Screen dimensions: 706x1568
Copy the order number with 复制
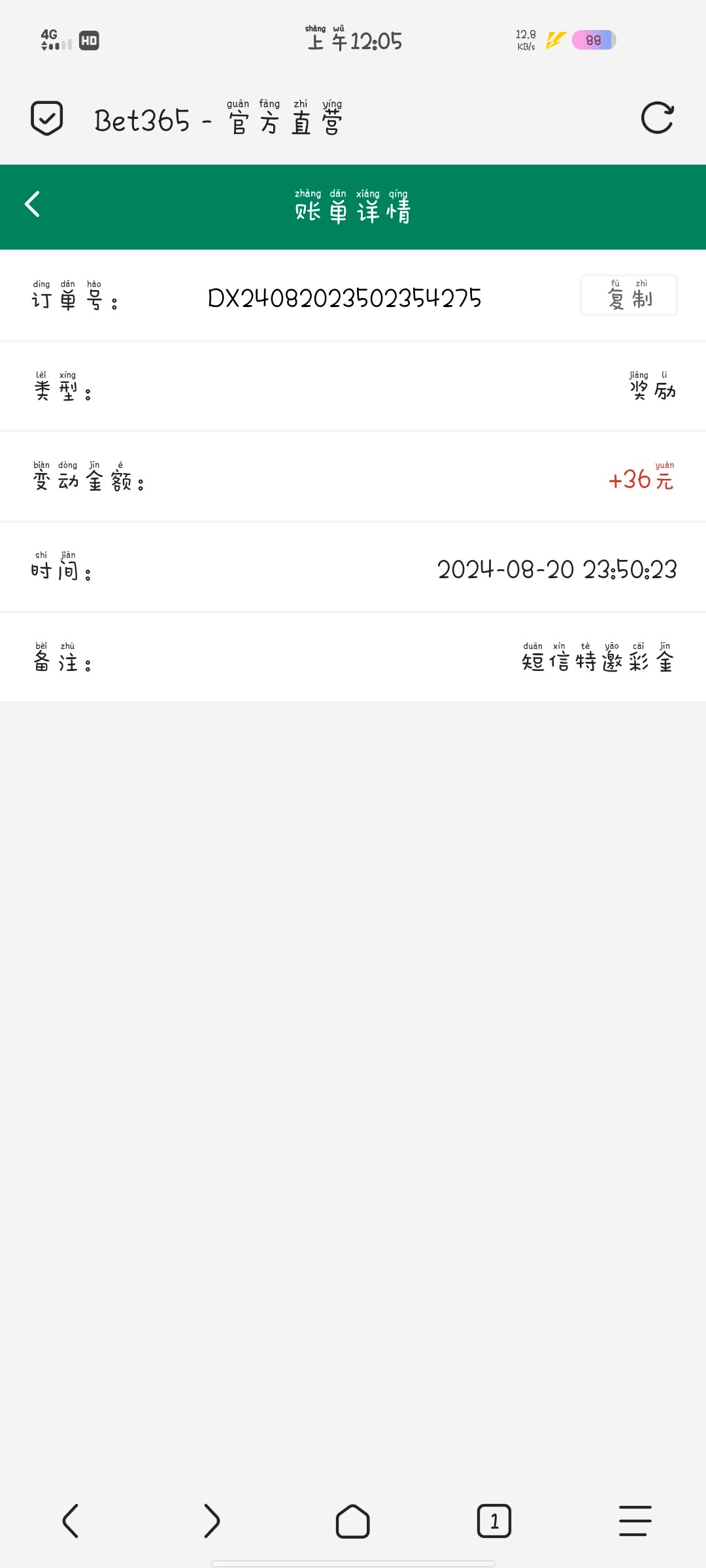(x=628, y=296)
